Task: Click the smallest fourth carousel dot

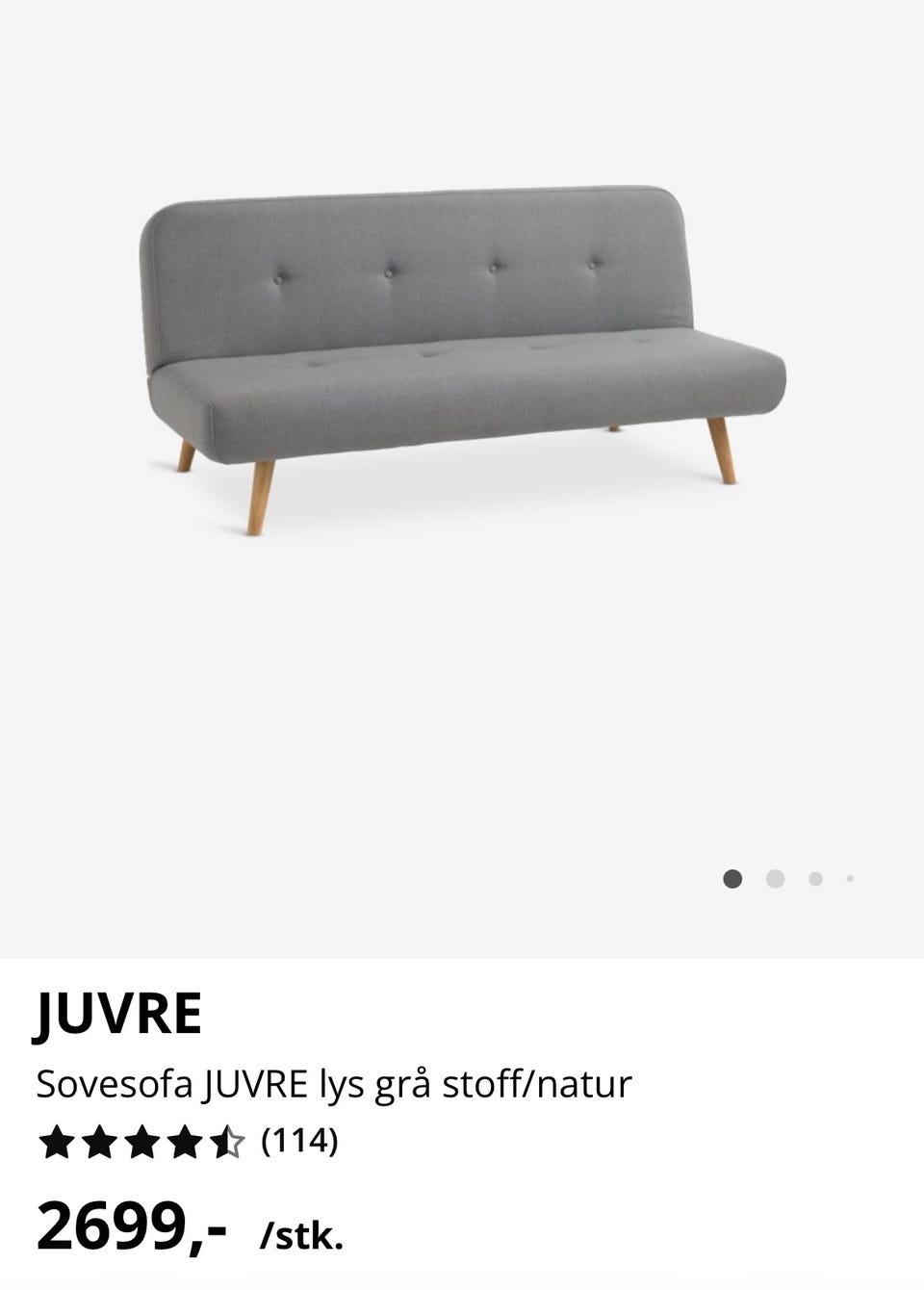Action: coord(850,877)
